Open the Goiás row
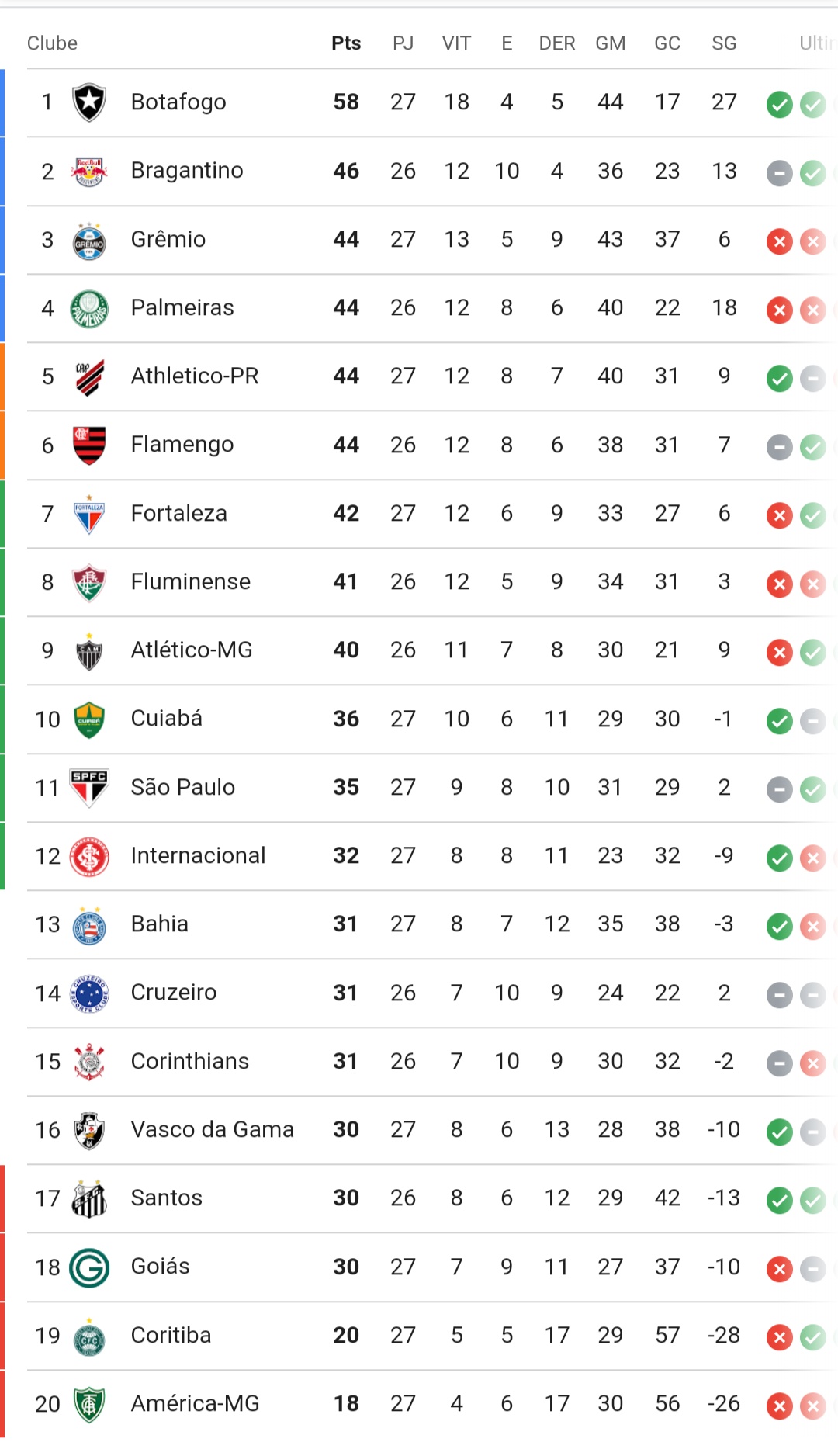This screenshot has height=1456, width=838. (x=419, y=1267)
